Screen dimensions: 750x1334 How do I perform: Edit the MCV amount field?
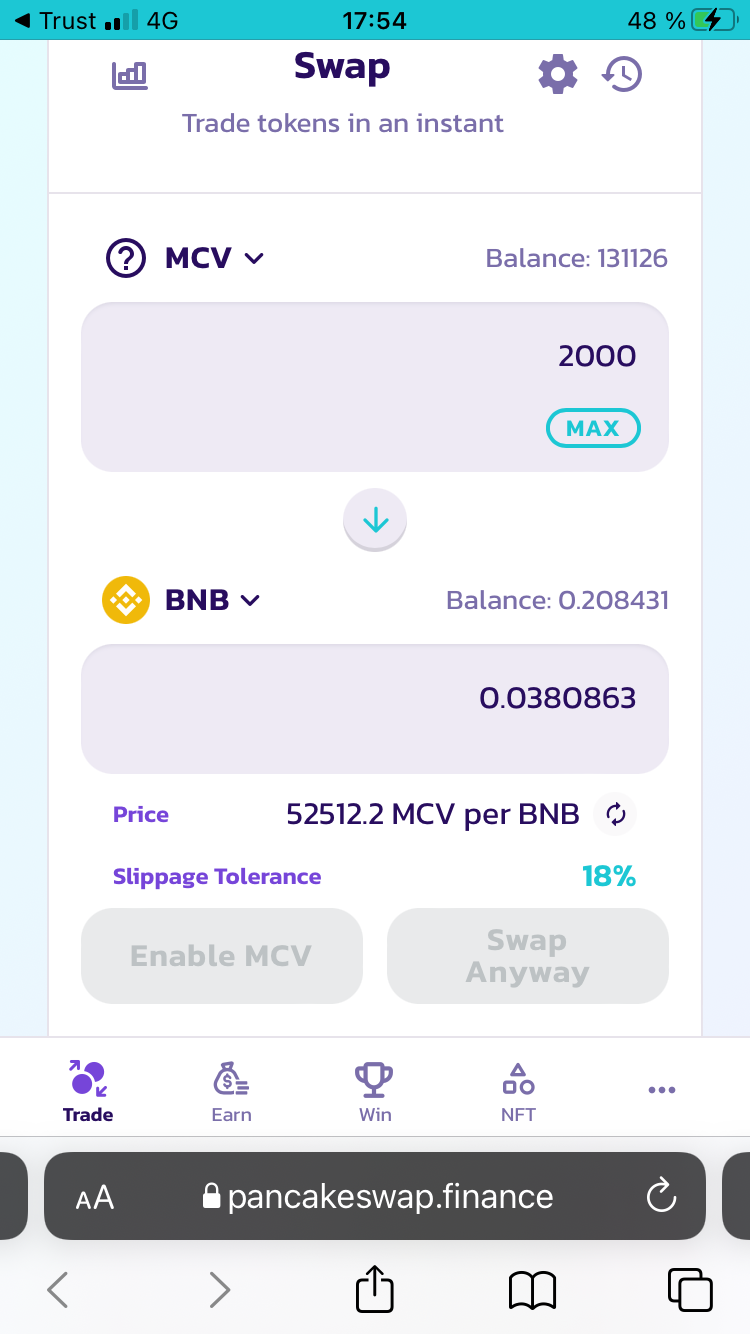[x=374, y=357]
